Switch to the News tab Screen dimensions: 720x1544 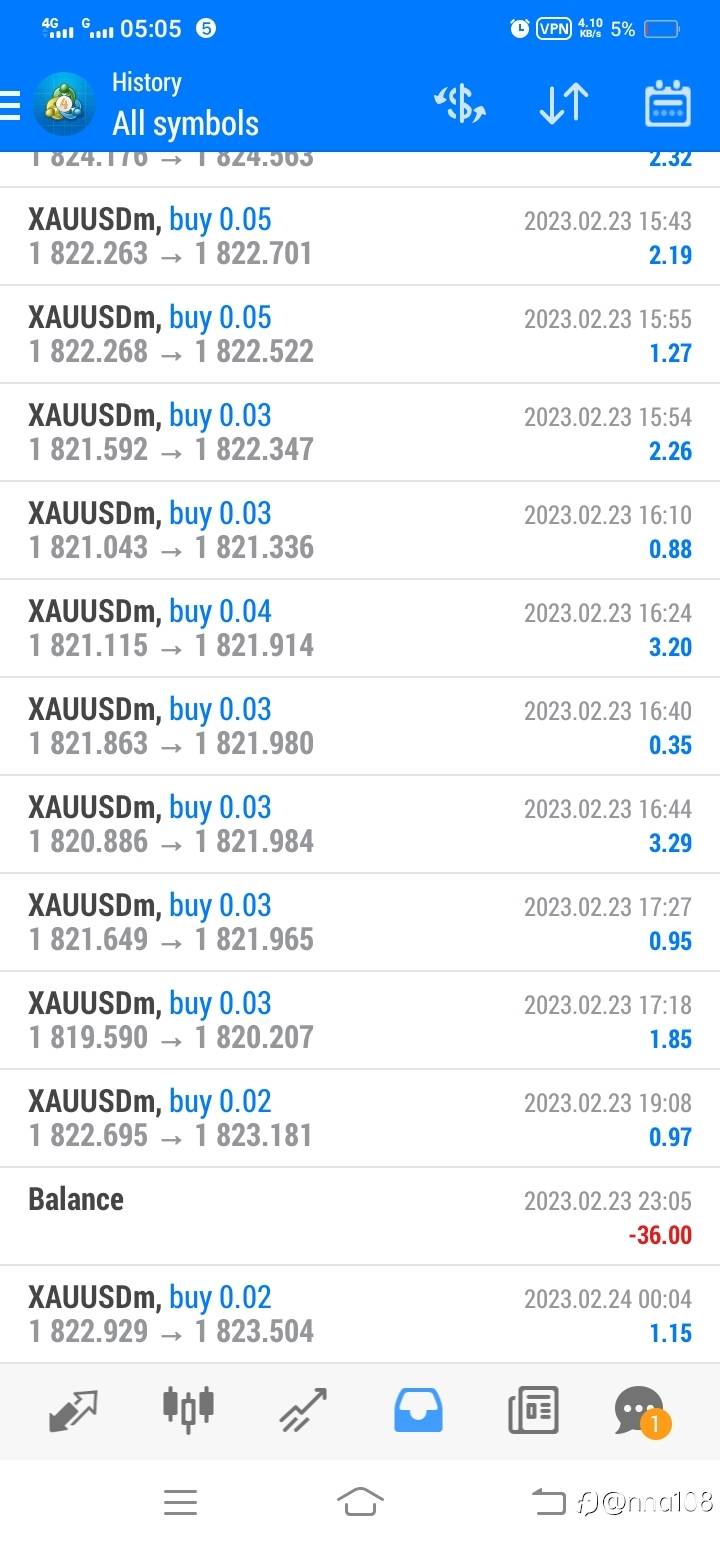click(533, 1410)
